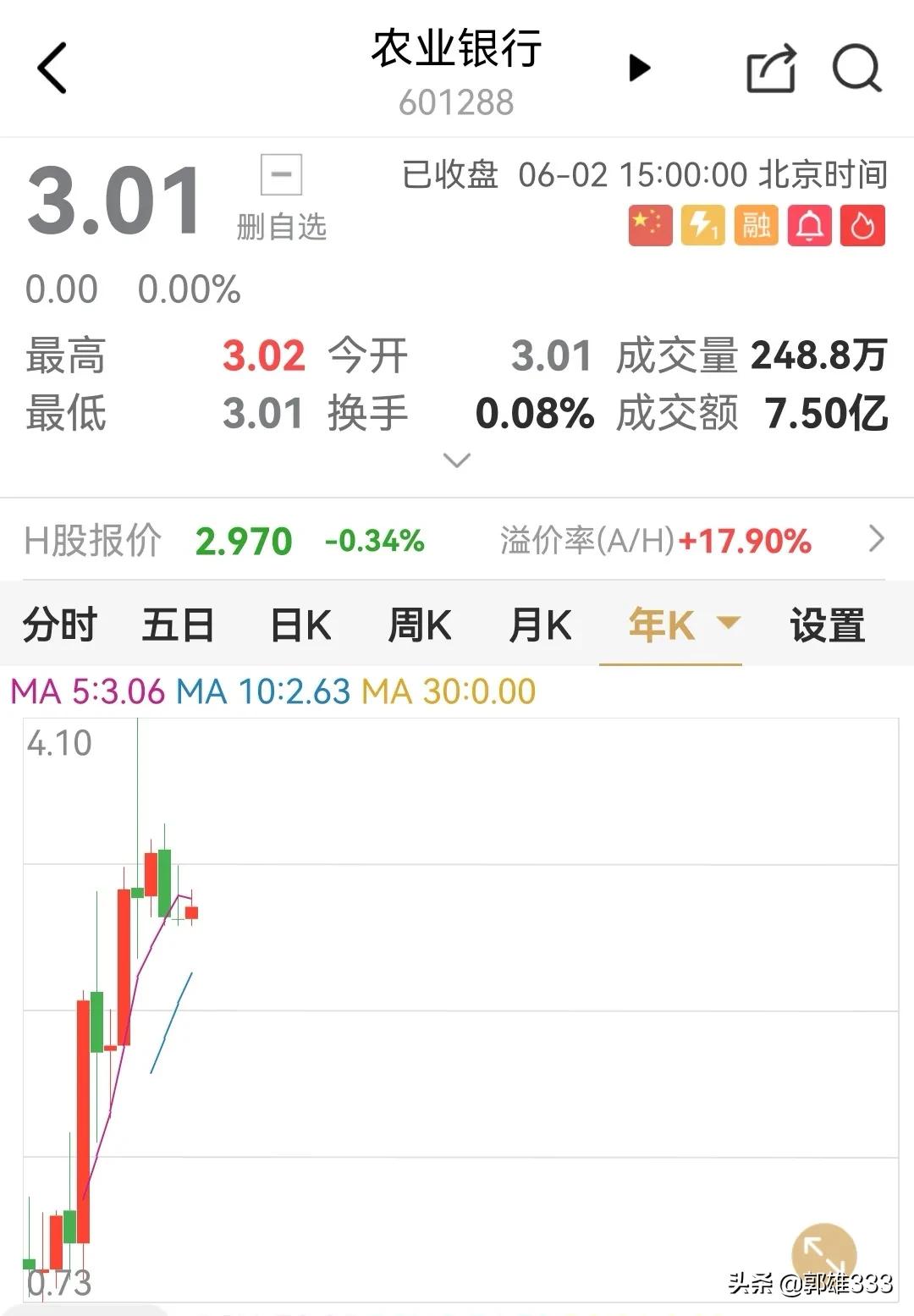This screenshot has width=914, height=1316.
Task: Open margin trading via the 融 icon
Action: tap(756, 223)
